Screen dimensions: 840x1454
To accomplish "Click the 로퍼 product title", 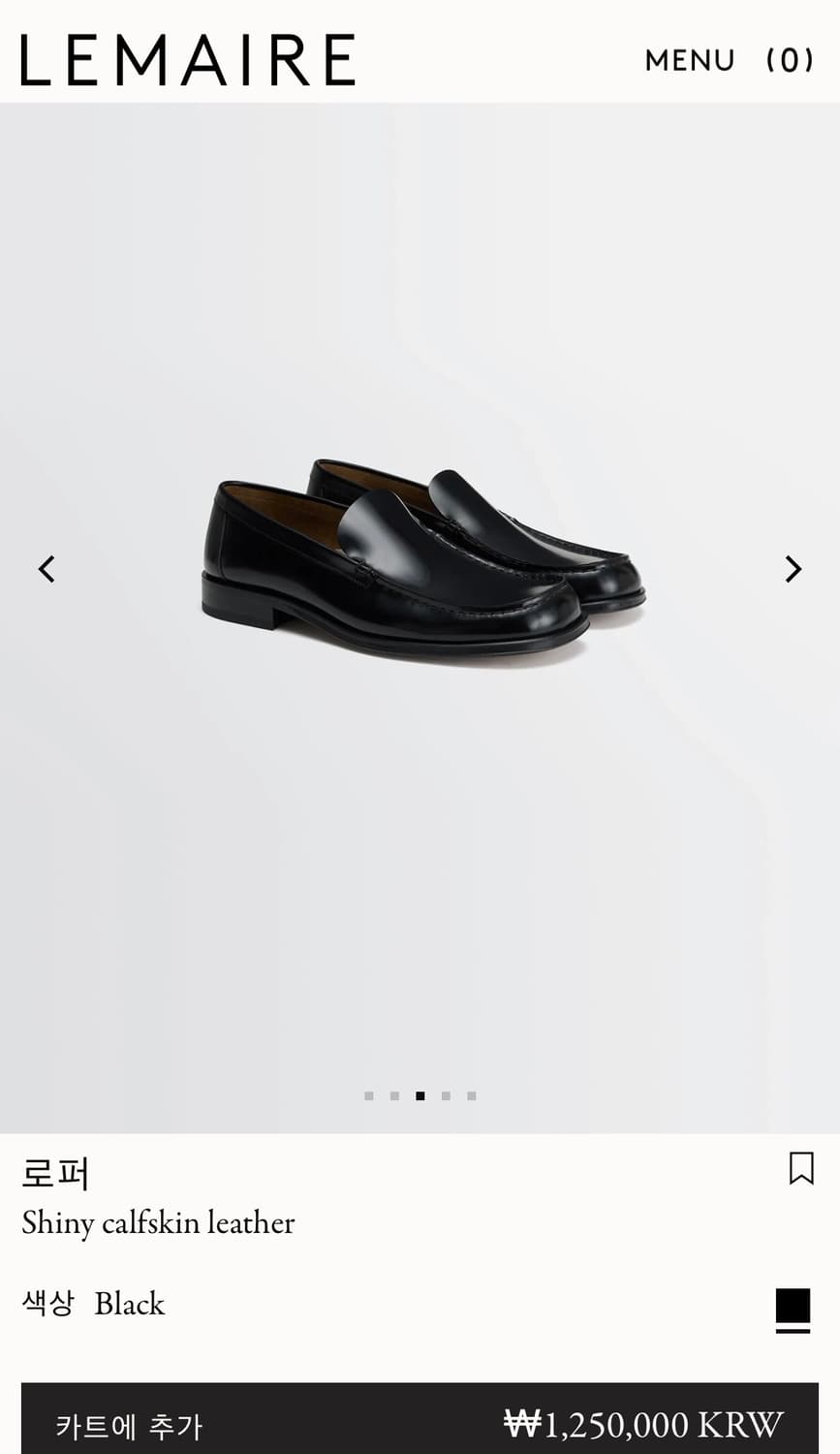I will pos(56,1173).
